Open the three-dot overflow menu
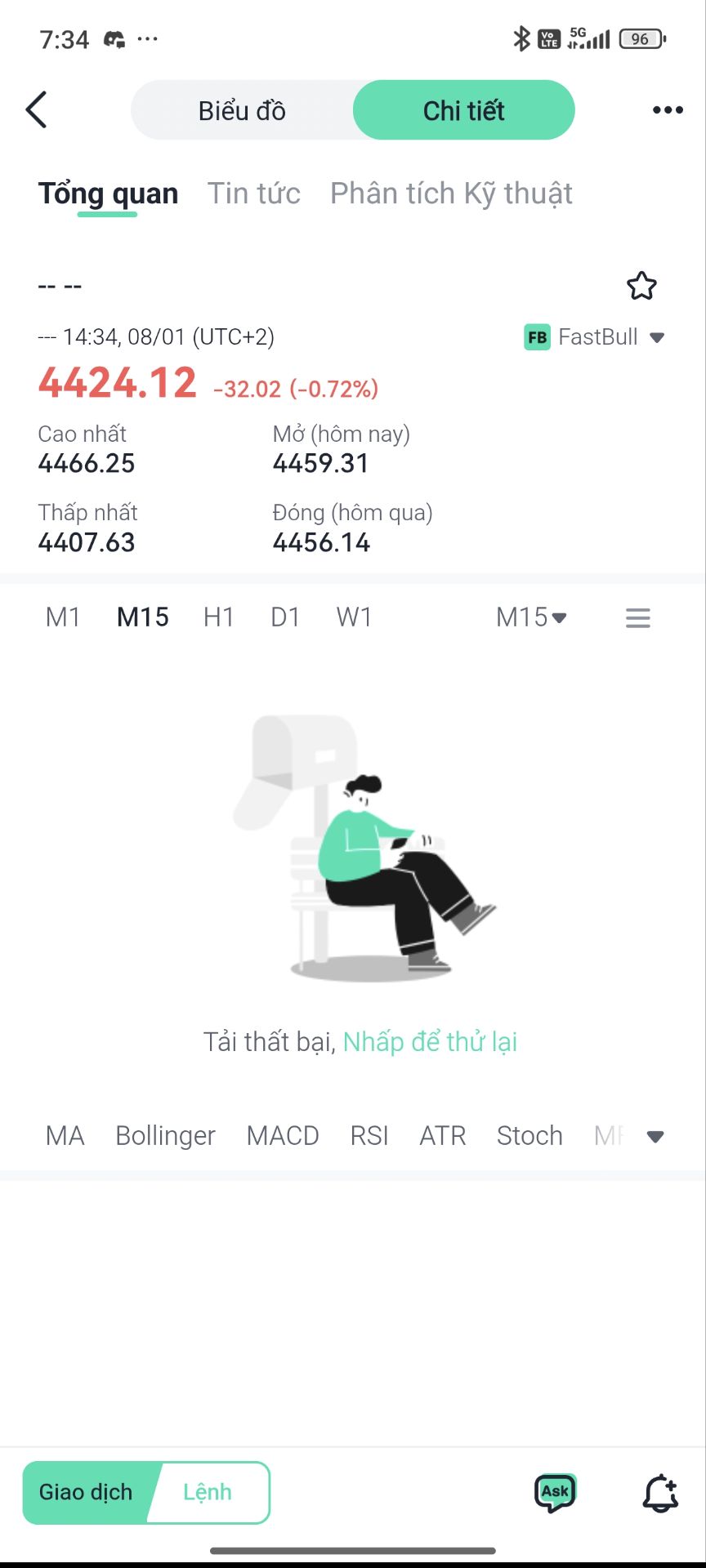 pos(668,110)
